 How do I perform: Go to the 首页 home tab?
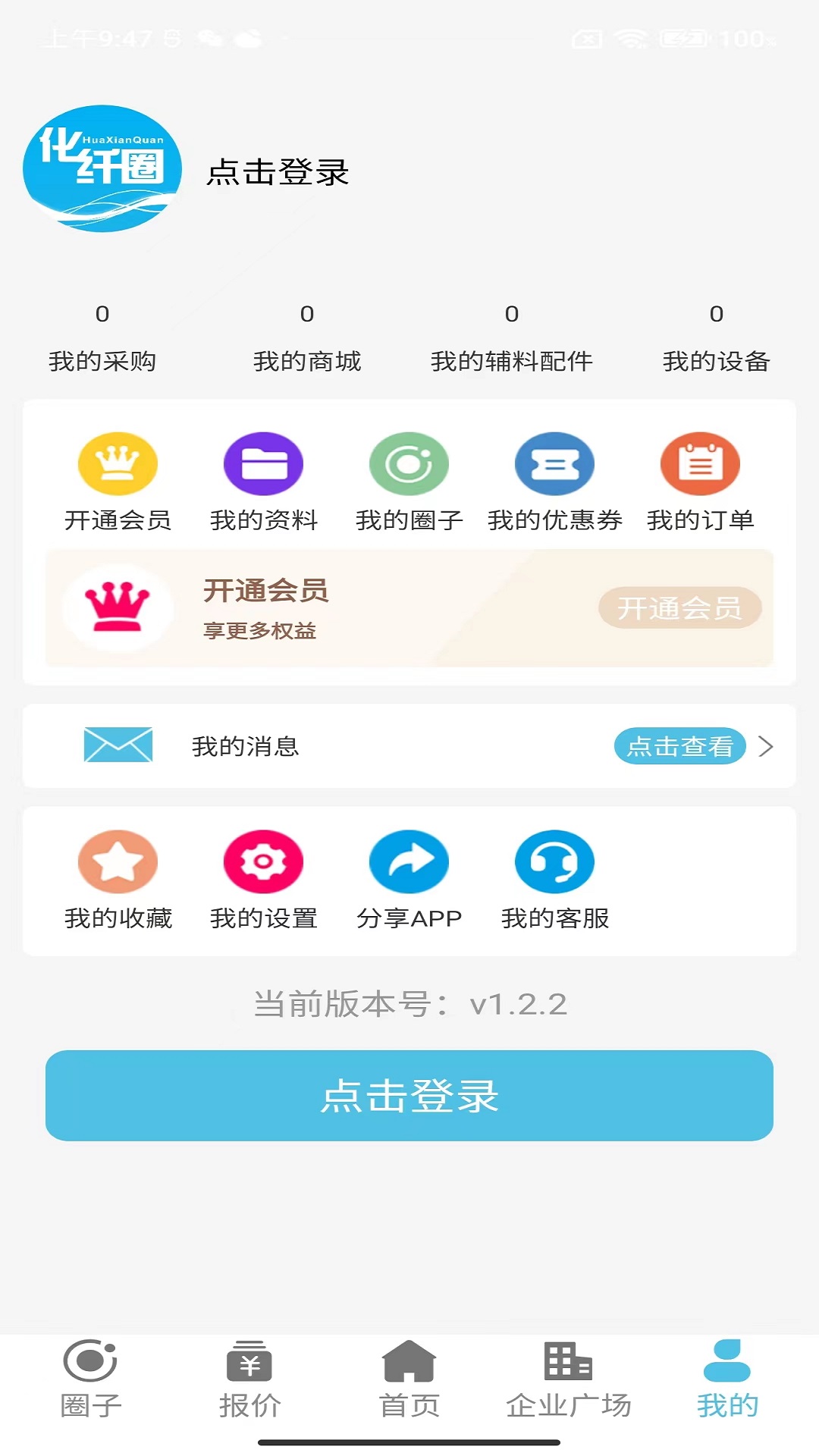[409, 1379]
